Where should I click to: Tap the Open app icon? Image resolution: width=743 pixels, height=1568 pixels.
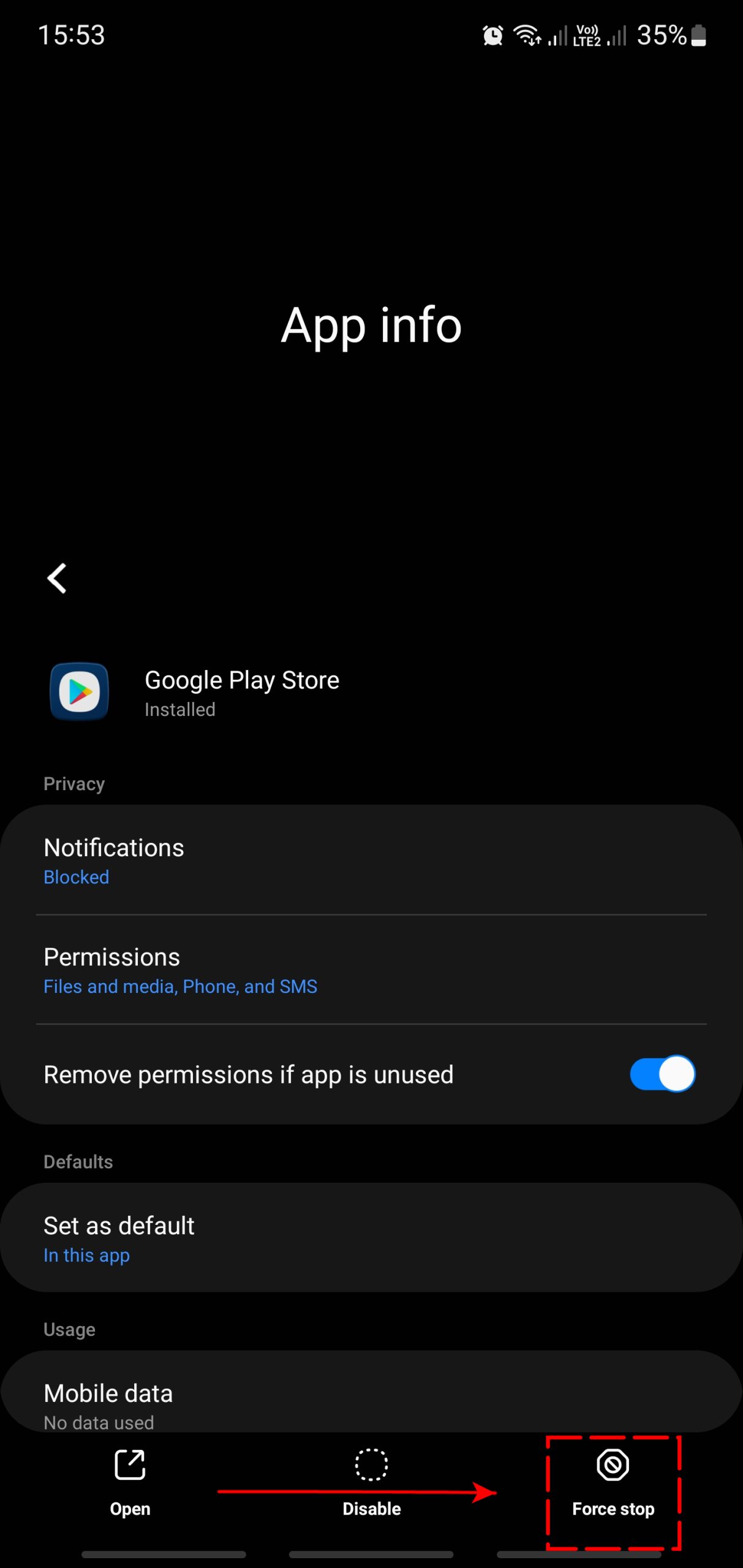tap(129, 1465)
